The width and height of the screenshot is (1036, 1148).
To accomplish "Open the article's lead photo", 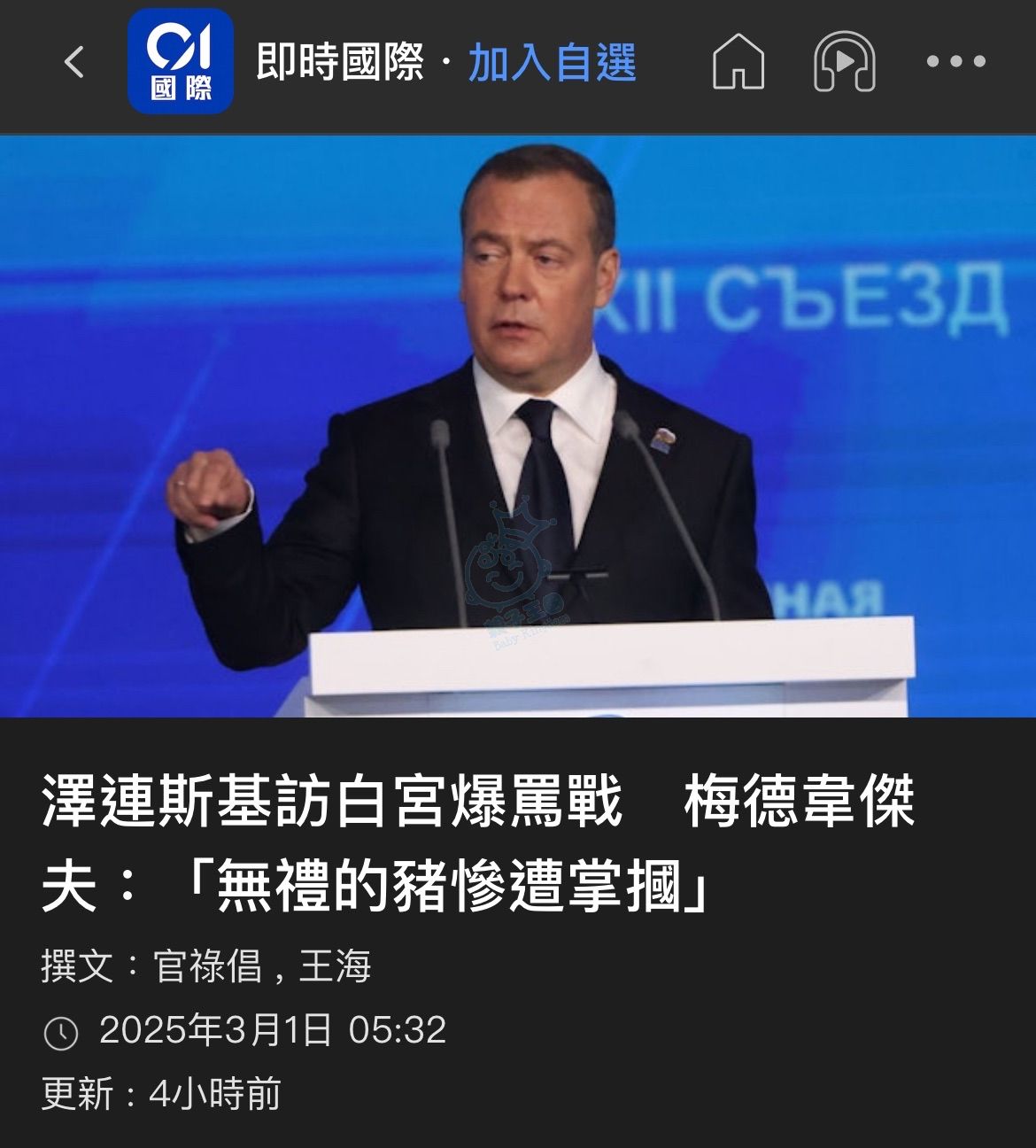I will pos(518,425).
